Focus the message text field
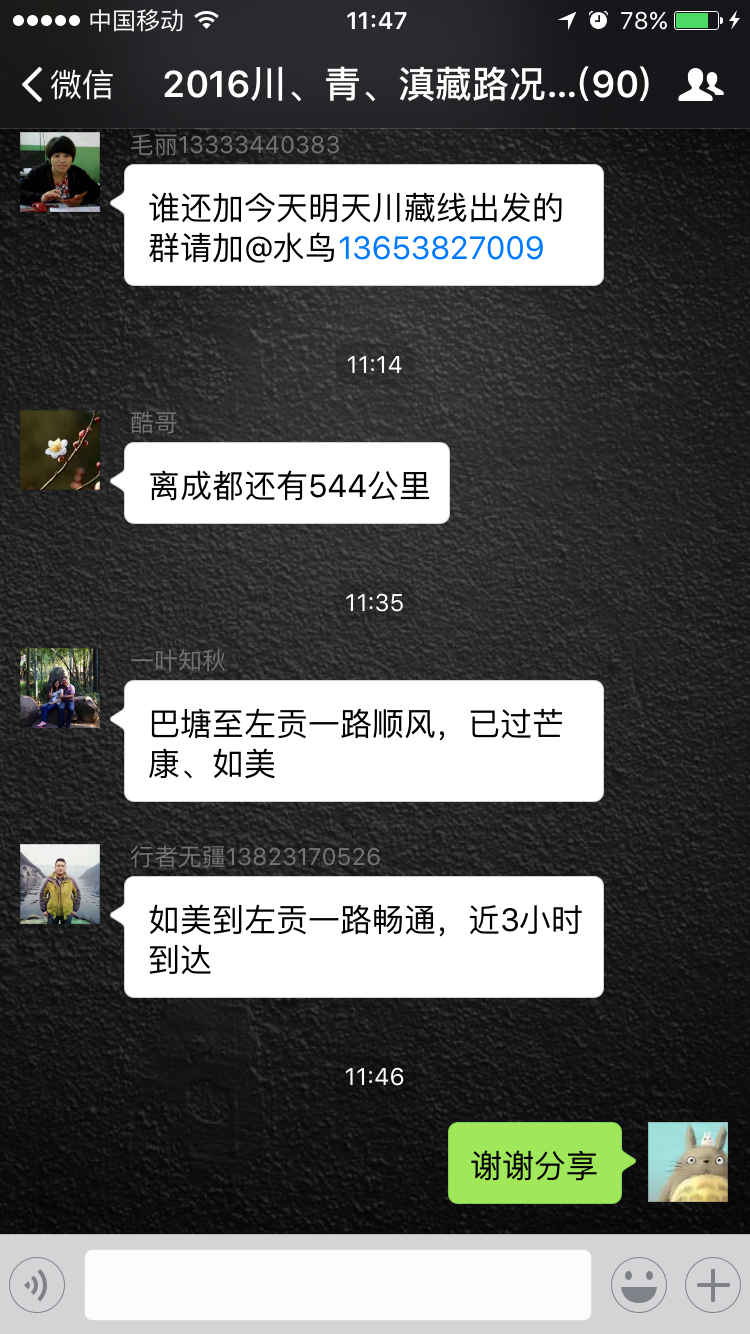This screenshot has width=750, height=1334. 338,1285
